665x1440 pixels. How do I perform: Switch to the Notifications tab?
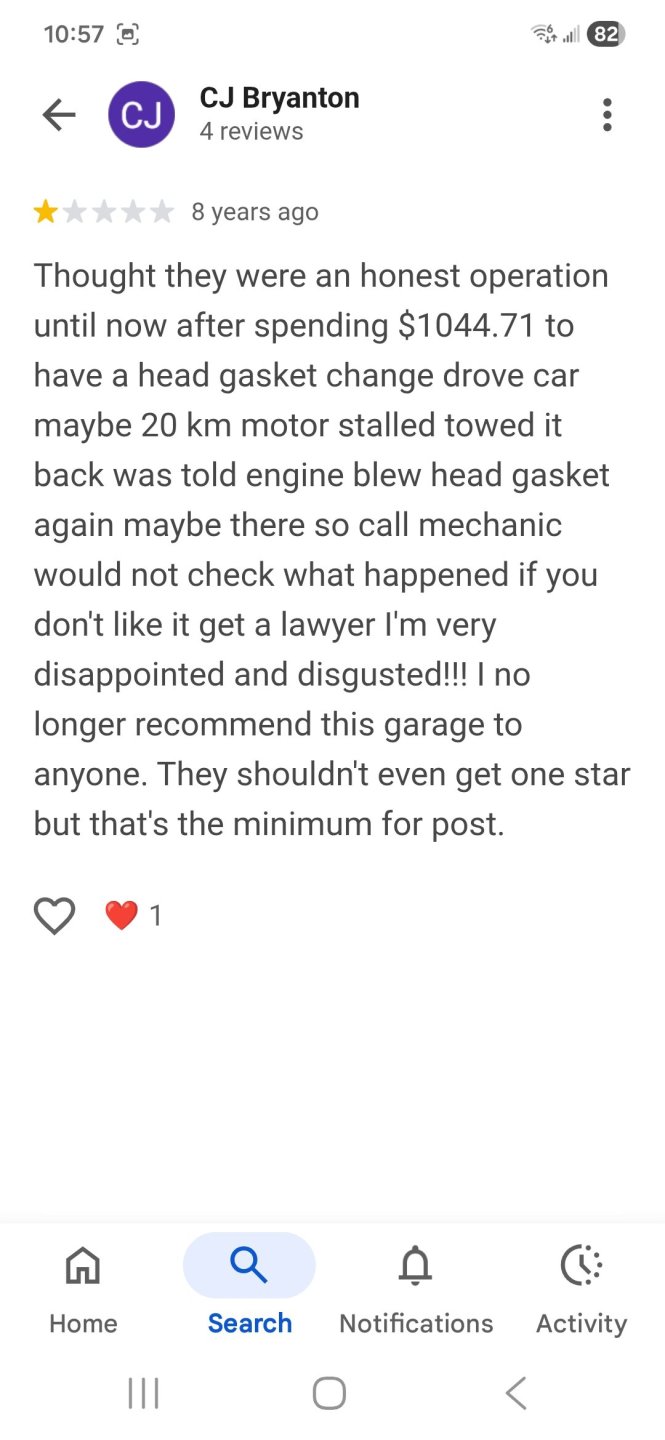[x=416, y=1288]
